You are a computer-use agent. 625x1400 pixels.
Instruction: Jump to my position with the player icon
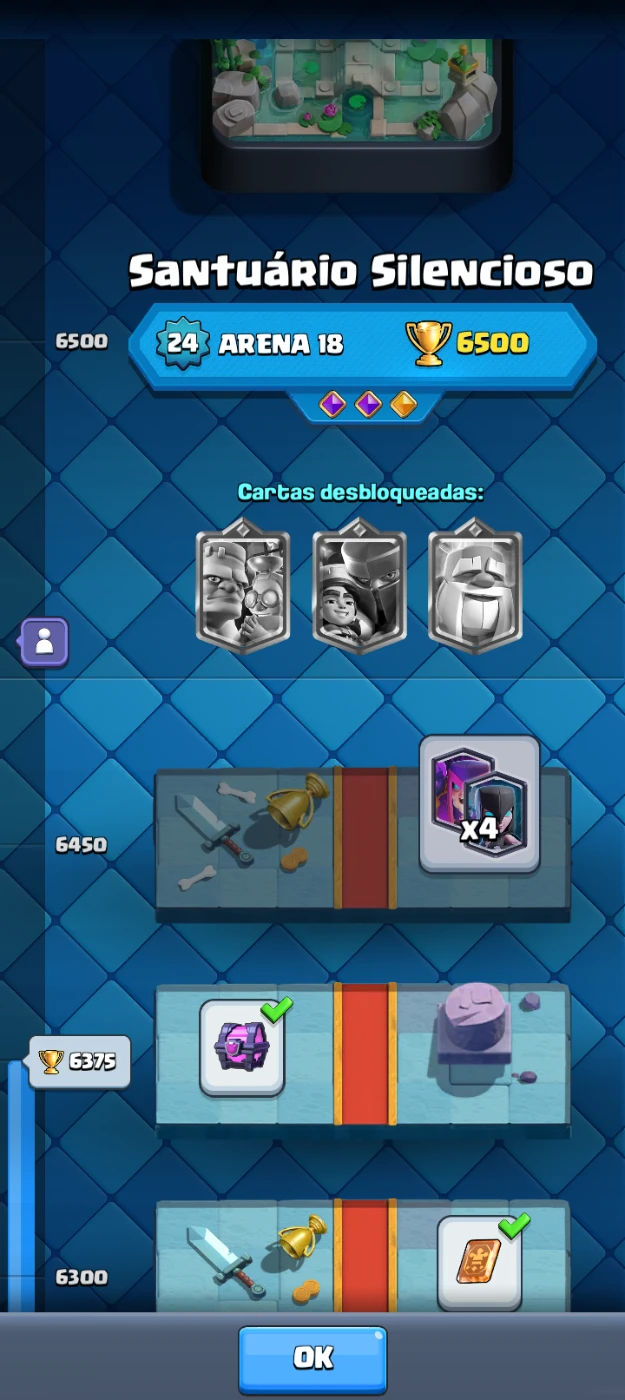click(x=45, y=642)
